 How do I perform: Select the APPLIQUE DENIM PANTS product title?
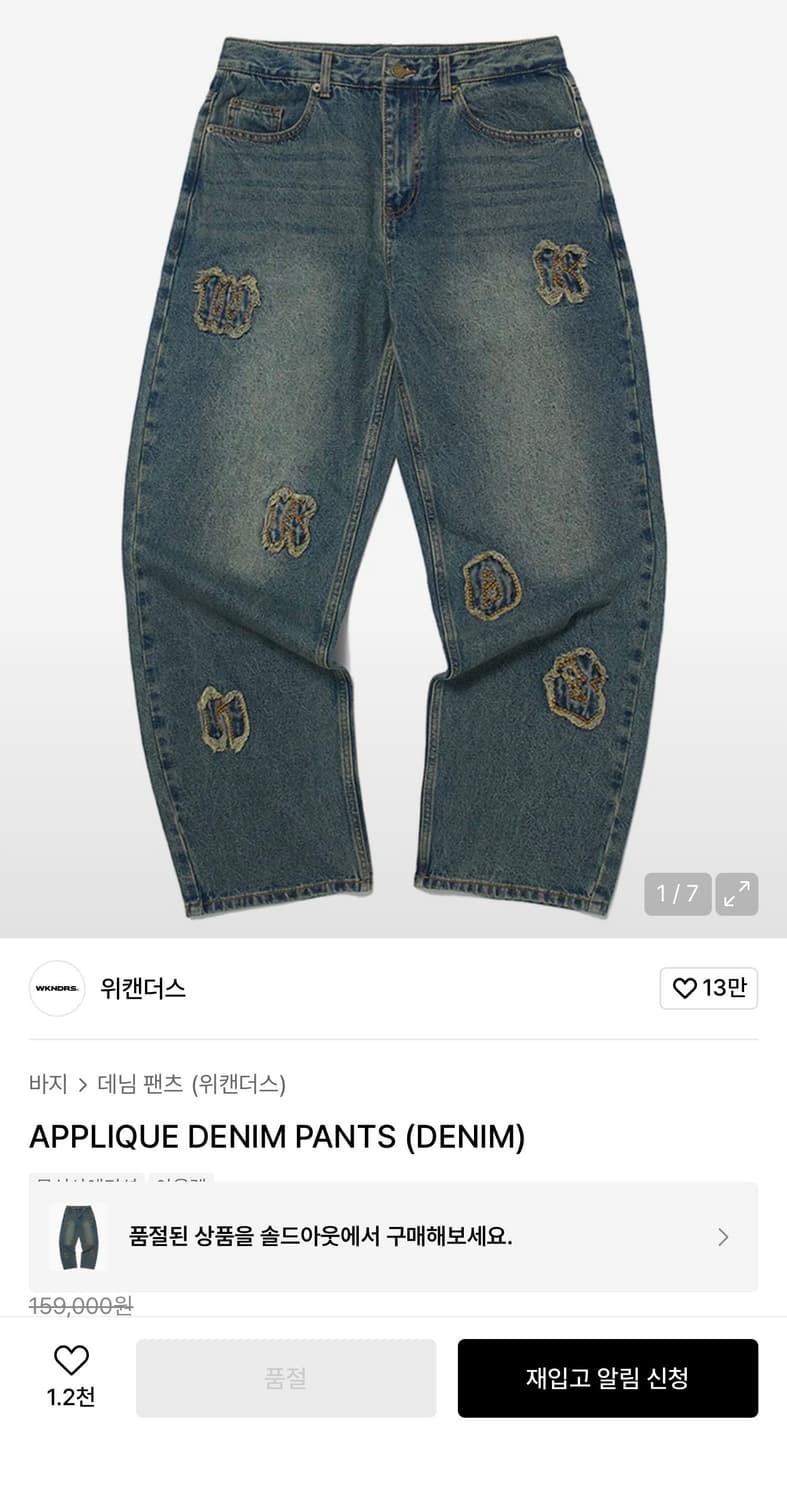[277, 1136]
